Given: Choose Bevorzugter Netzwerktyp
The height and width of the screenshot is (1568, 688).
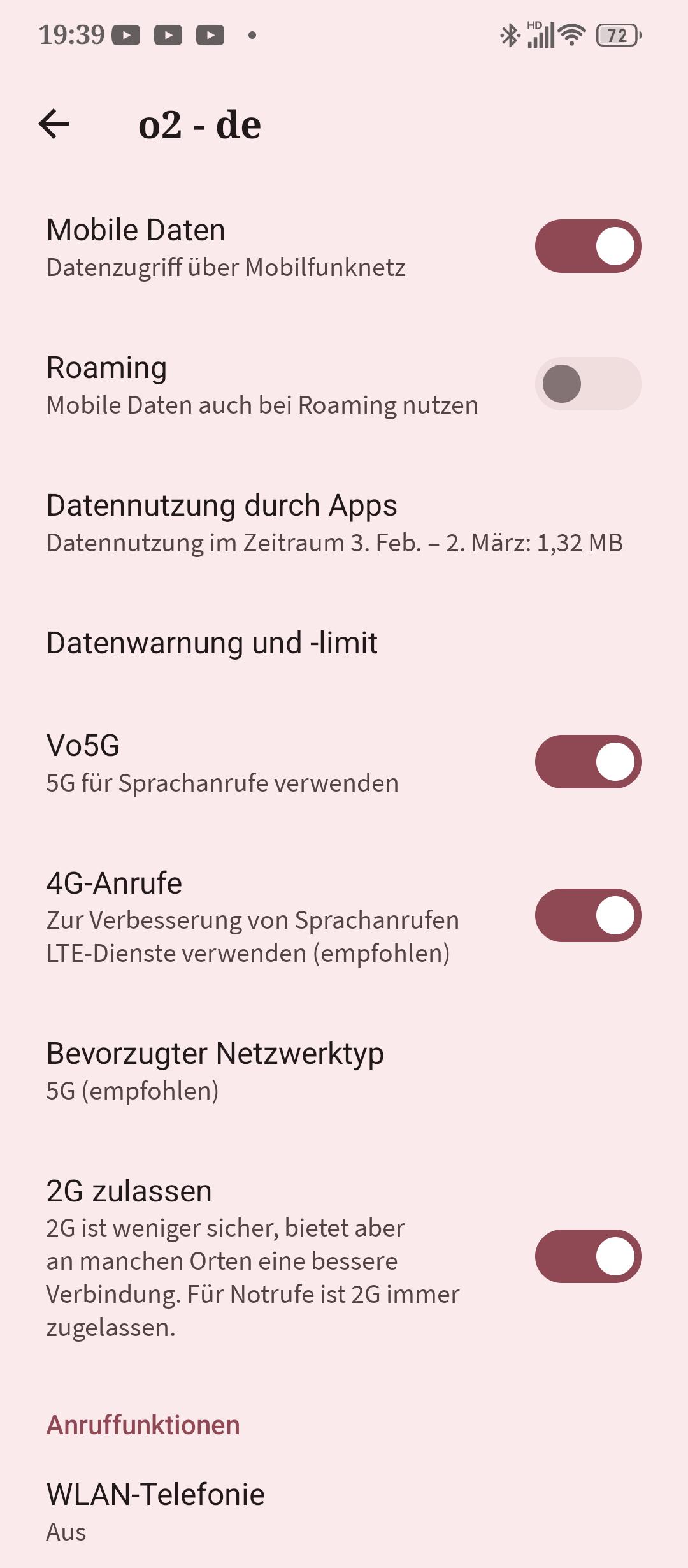Looking at the screenshot, I should [215, 1071].
